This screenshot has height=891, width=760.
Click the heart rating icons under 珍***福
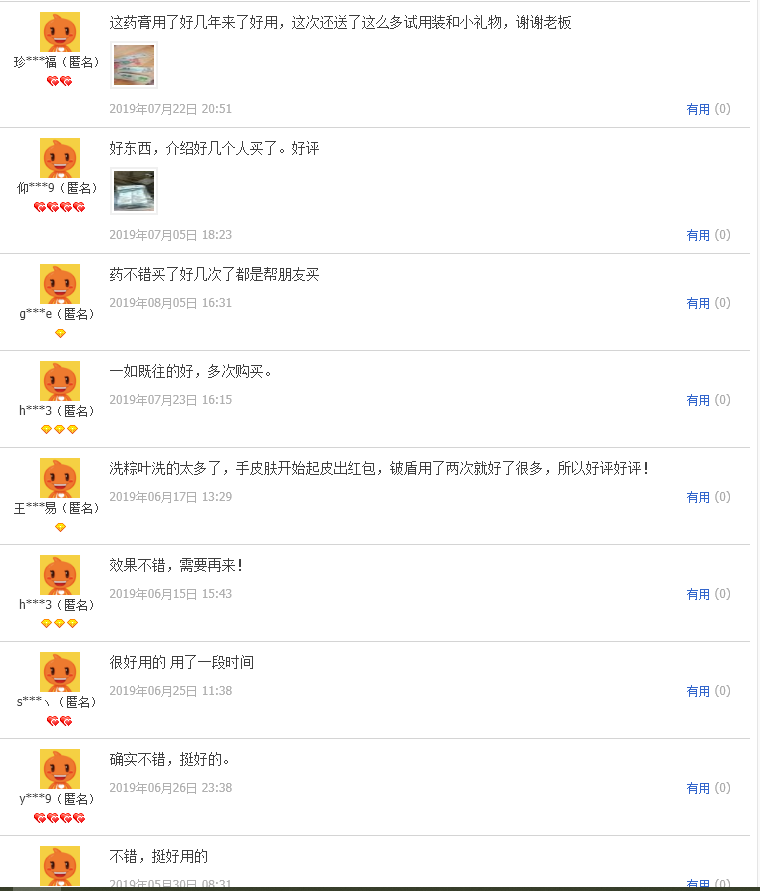pyautogui.click(x=59, y=81)
